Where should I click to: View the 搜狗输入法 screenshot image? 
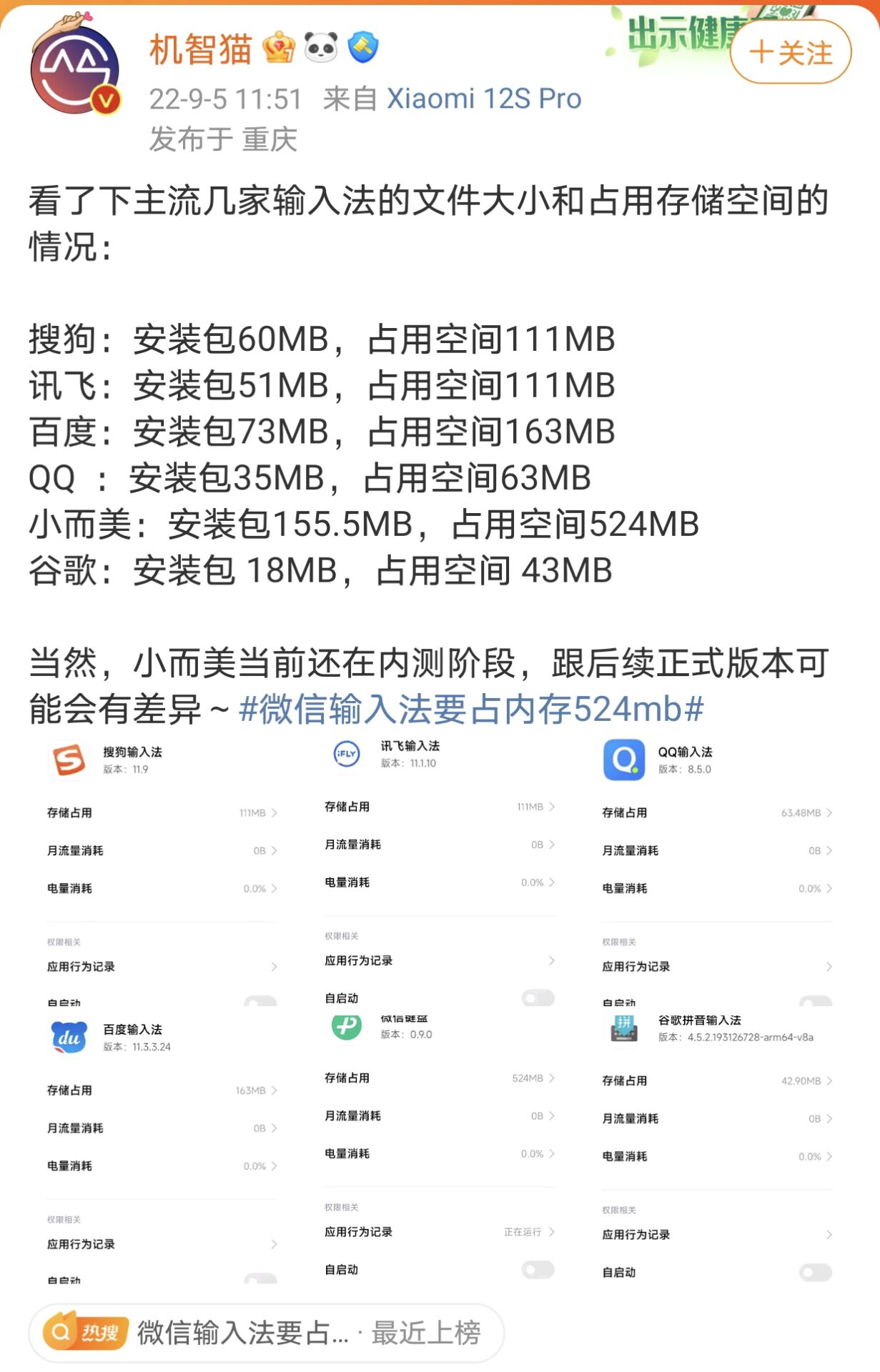tap(162, 870)
